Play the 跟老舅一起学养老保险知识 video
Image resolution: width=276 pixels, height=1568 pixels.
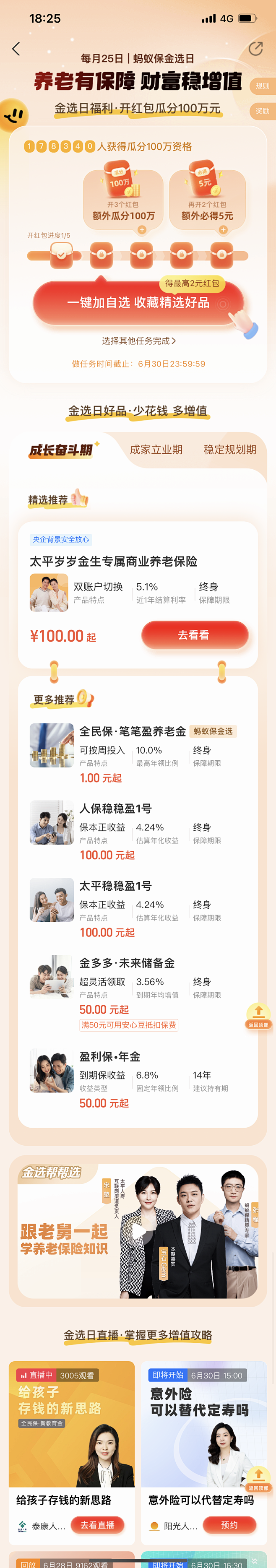139,1231
